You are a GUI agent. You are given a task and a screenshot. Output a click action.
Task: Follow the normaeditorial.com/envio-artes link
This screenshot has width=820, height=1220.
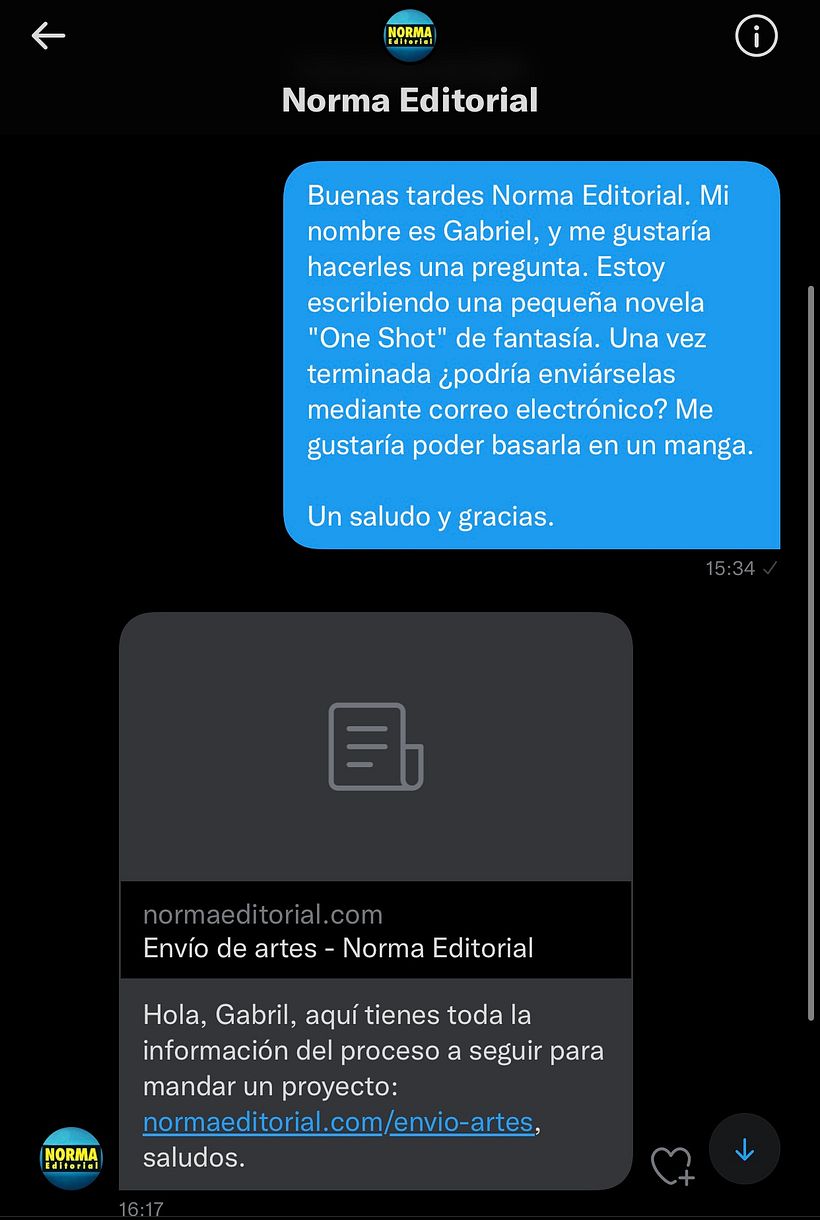338,1122
